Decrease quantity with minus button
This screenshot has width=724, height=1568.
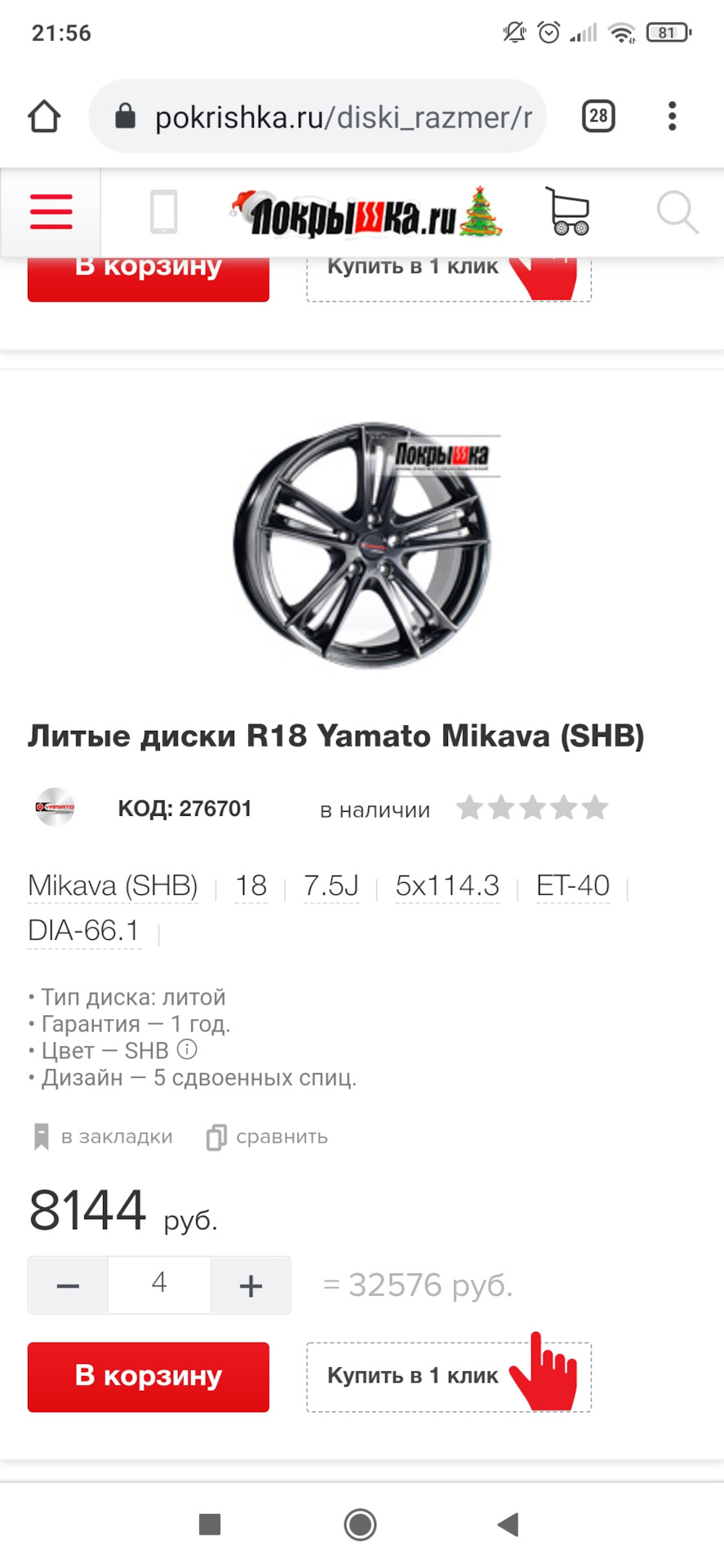click(x=69, y=1285)
